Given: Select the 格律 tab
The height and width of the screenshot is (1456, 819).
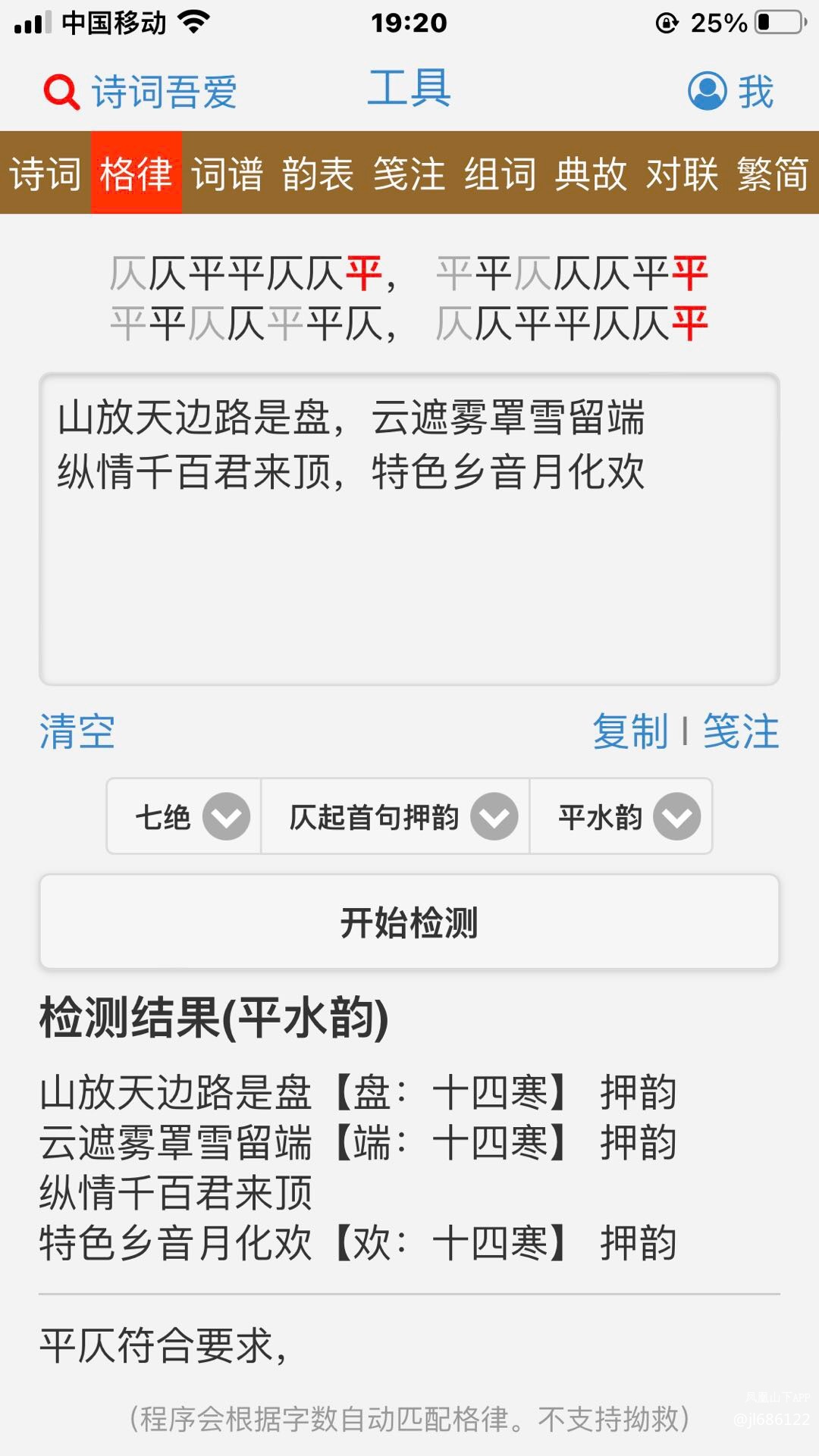Looking at the screenshot, I should (136, 174).
